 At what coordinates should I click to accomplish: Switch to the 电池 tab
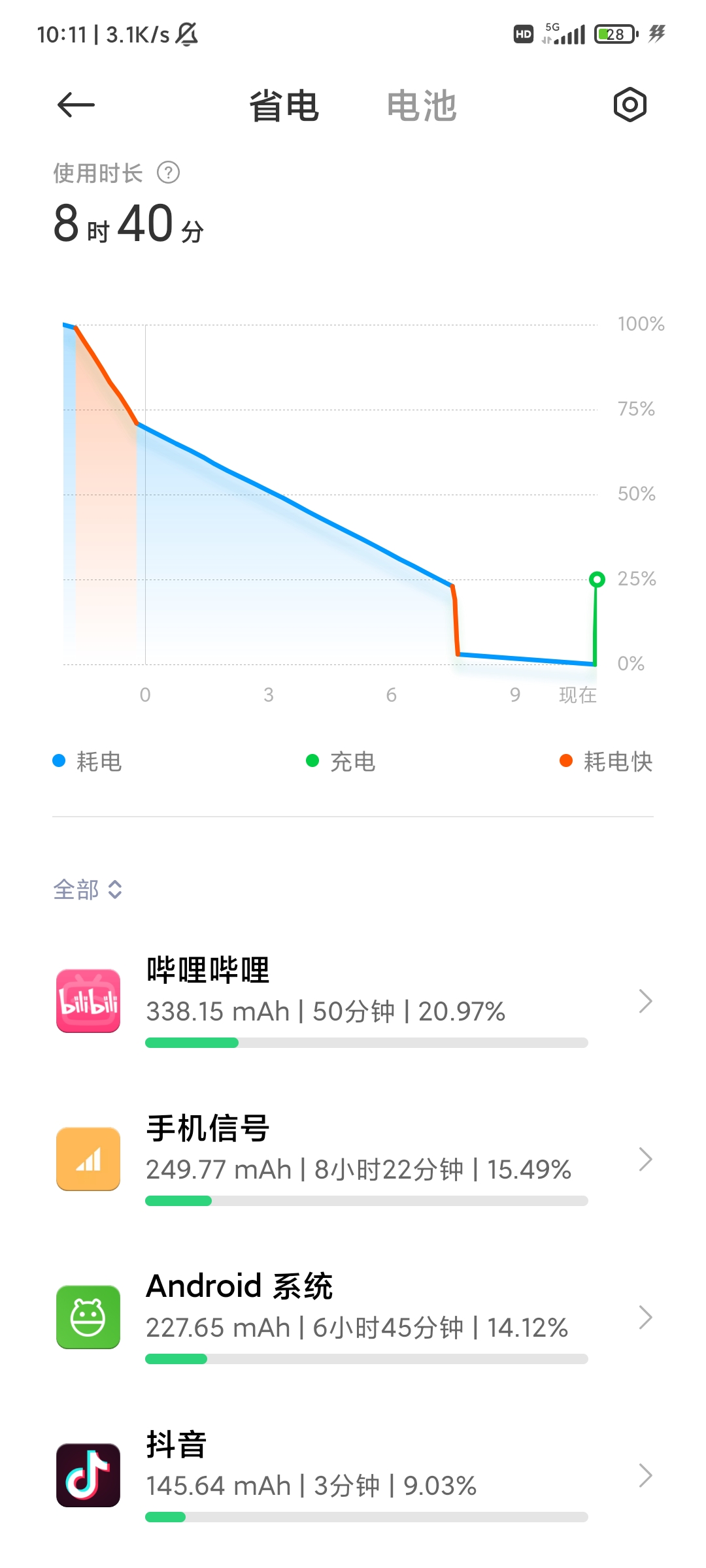421,106
